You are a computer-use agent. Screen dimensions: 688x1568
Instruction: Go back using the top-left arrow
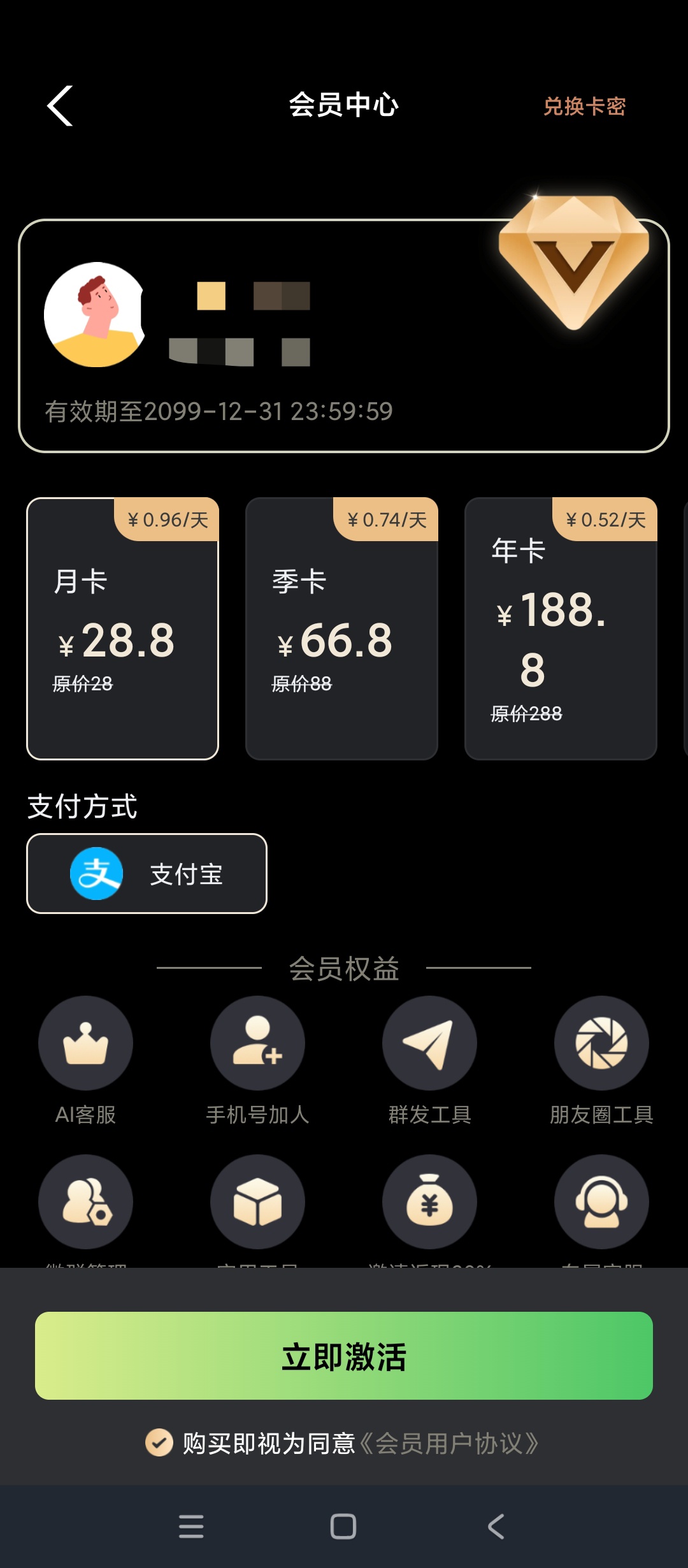(x=61, y=106)
